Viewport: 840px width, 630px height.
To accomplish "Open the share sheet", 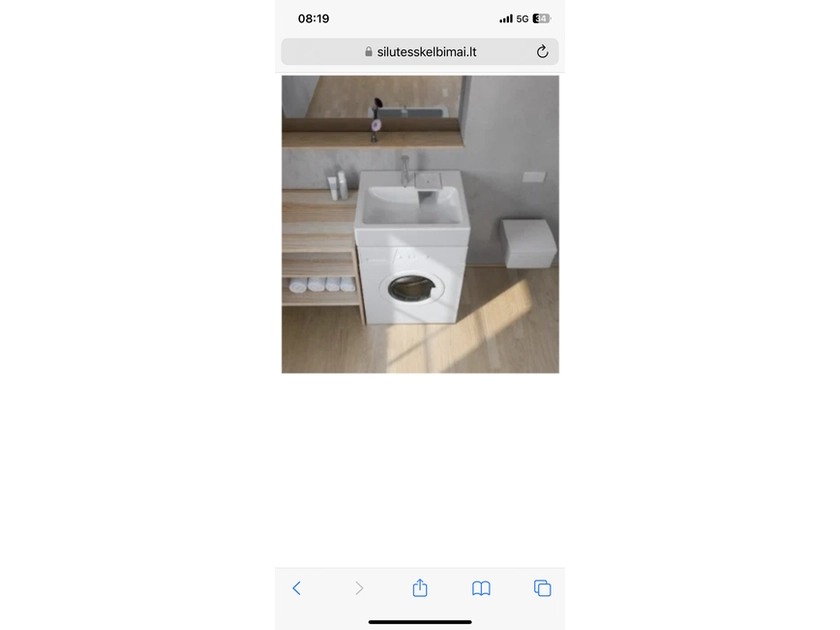I will (x=420, y=588).
